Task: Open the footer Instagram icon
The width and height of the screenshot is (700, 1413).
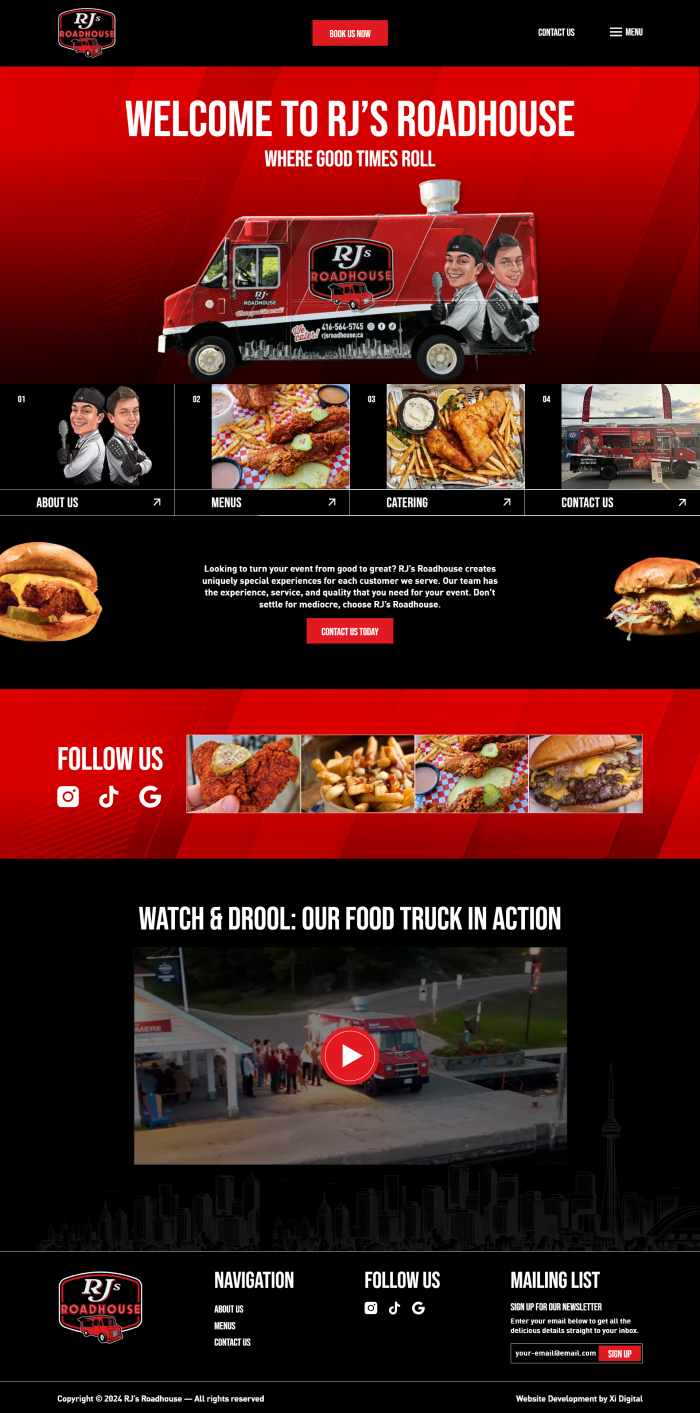Action: pos(371,1308)
